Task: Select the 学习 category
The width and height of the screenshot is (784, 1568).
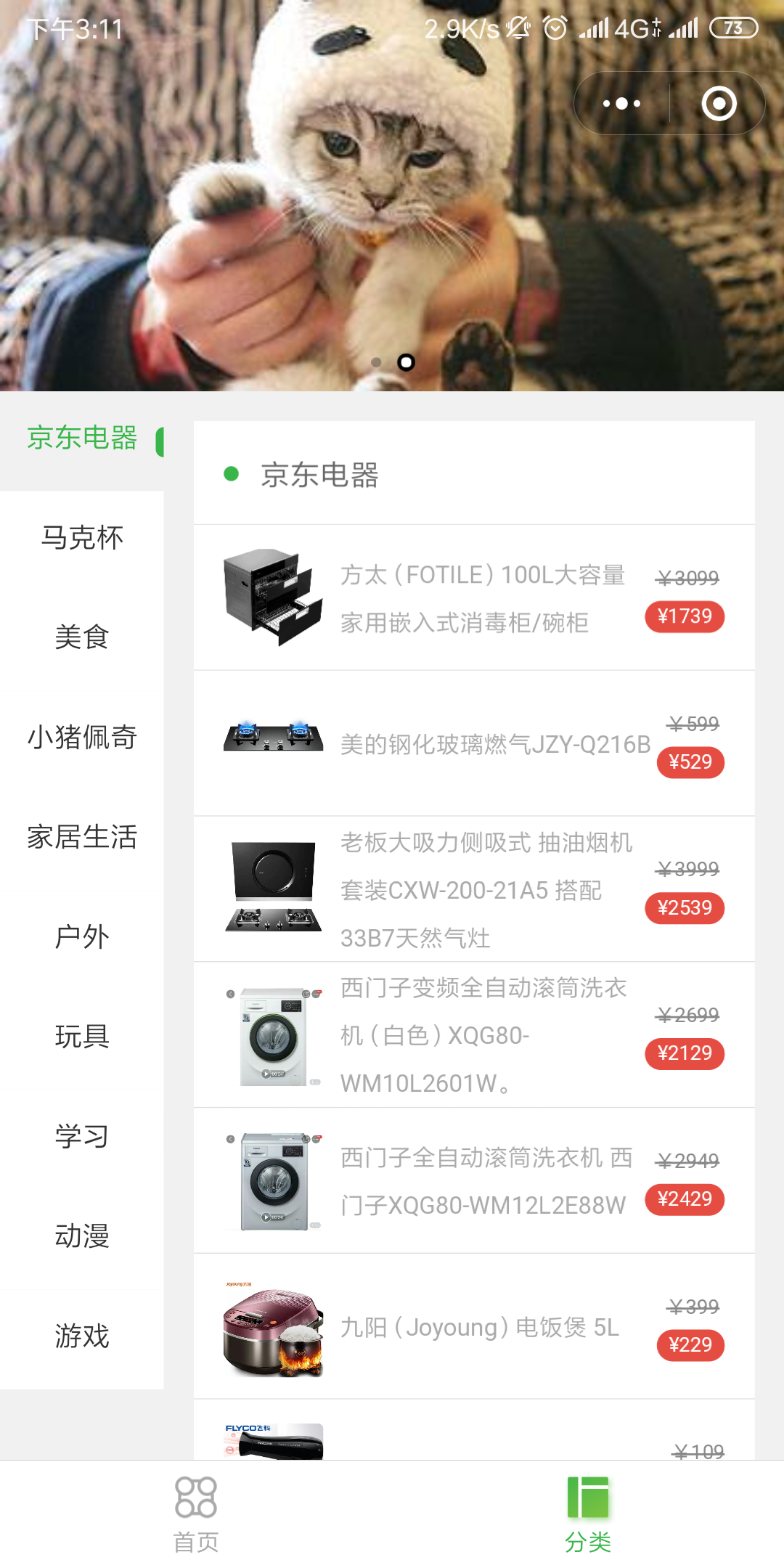Action: click(x=82, y=1136)
